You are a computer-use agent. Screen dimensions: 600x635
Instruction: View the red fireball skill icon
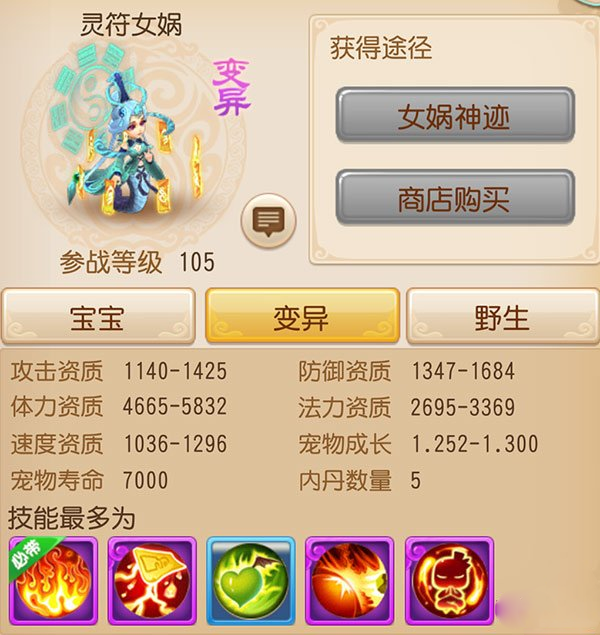pyautogui.click(x=349, y=583)
